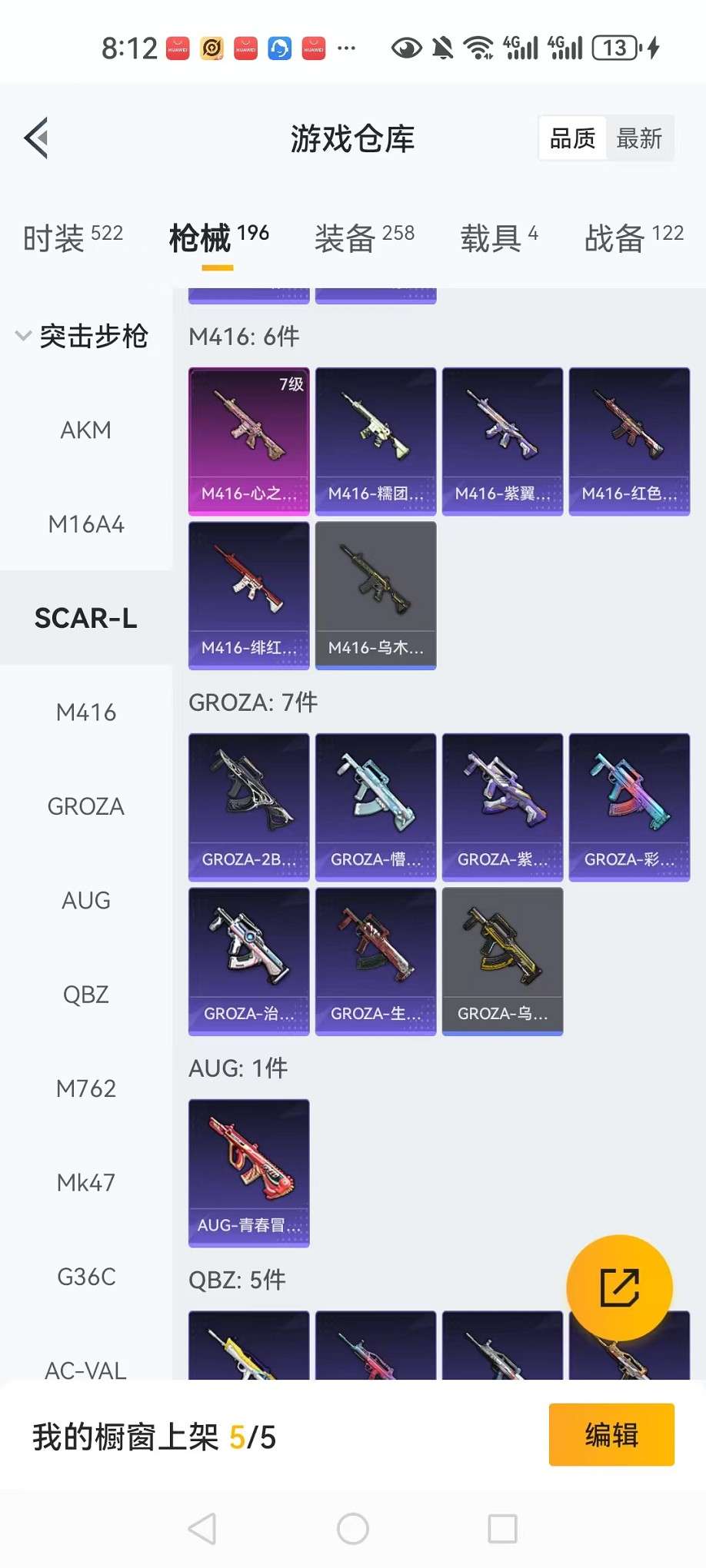This screenshot has width=706, height=1568.
Task: Switch to the 装备 tab
Action: click(x=364, y=238)
